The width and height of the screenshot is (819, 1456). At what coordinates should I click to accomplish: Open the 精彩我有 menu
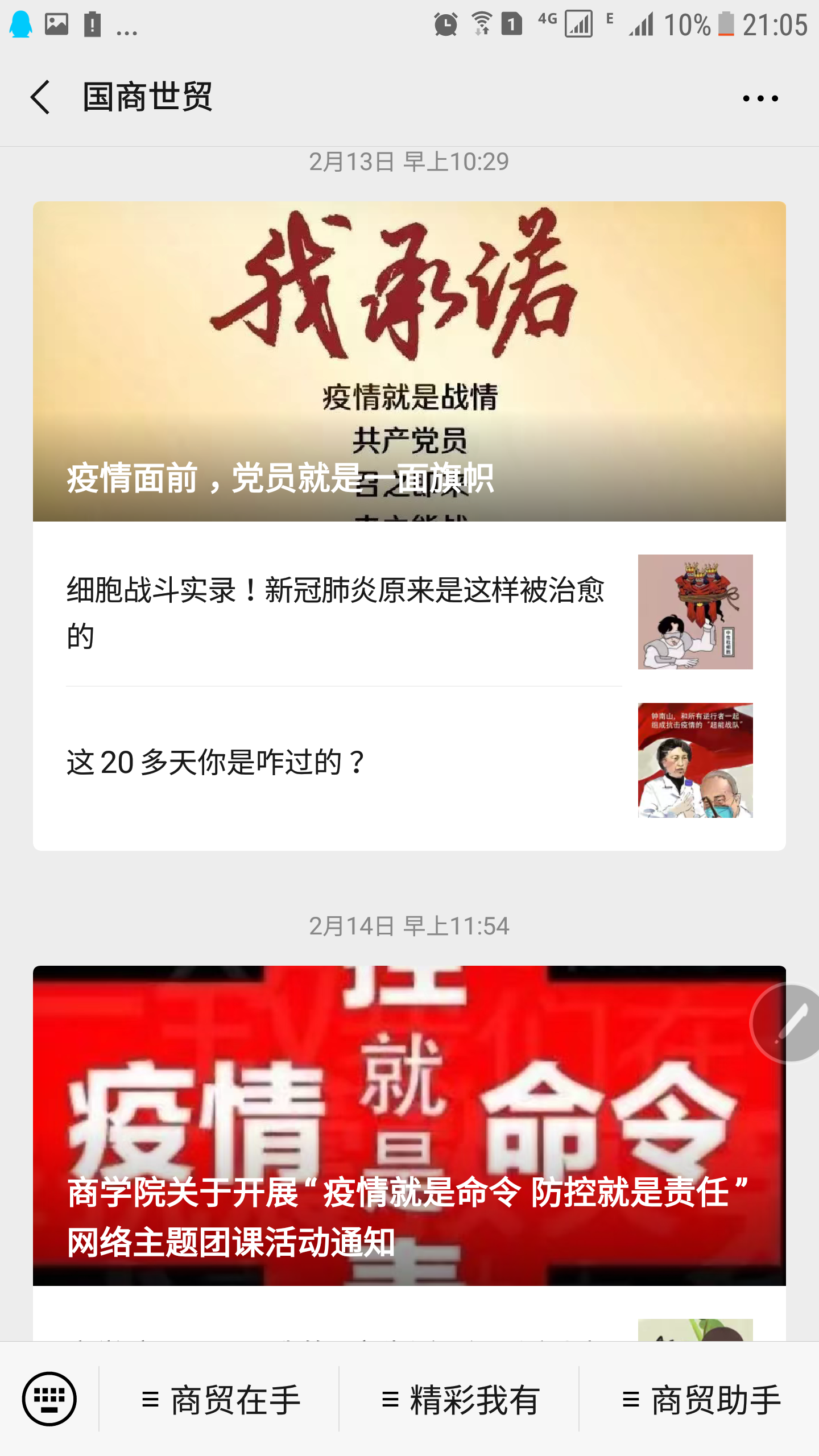(460, 1399)
